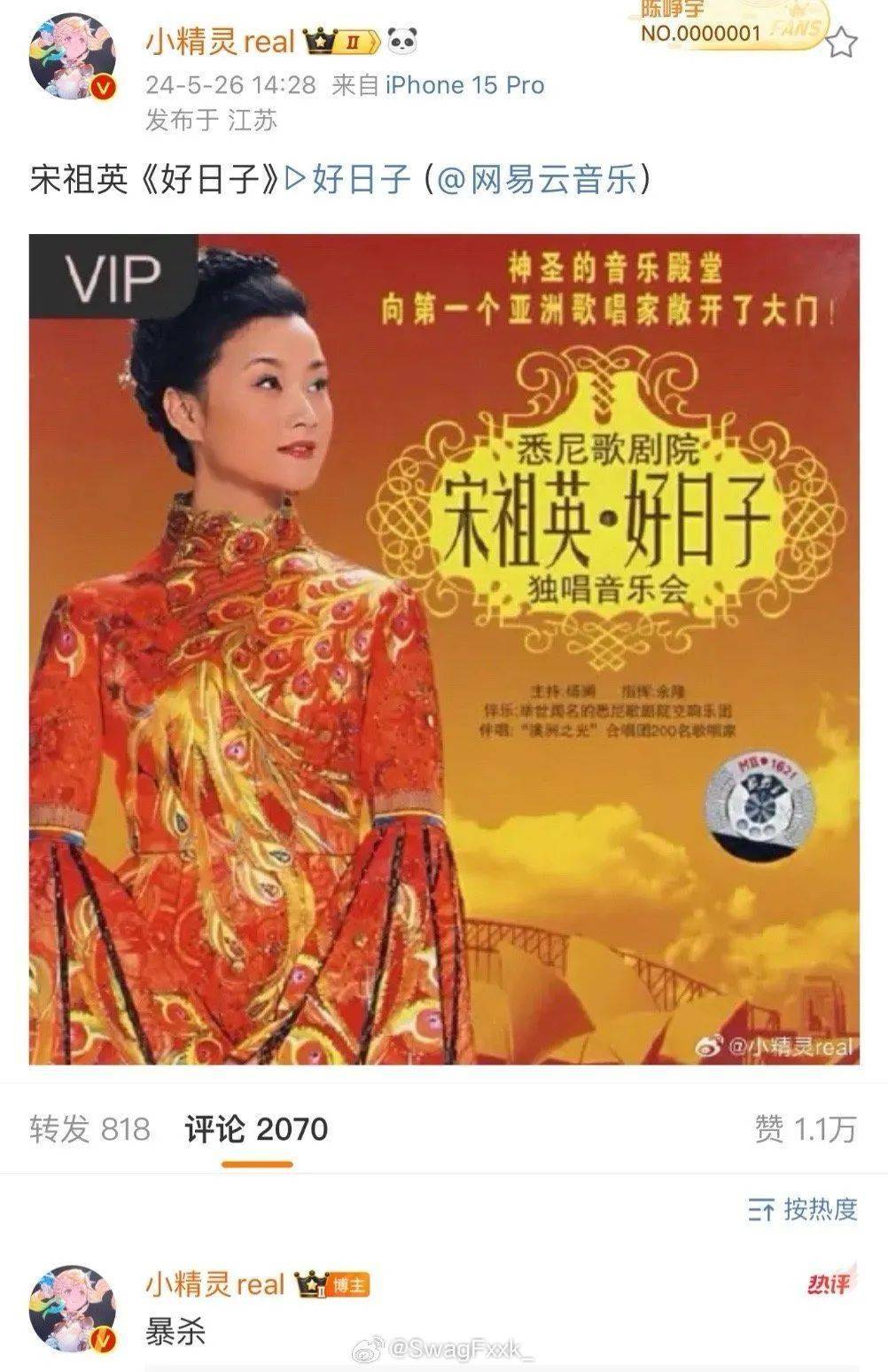Switch to 转发 818 tab

tap(90, 1129)
